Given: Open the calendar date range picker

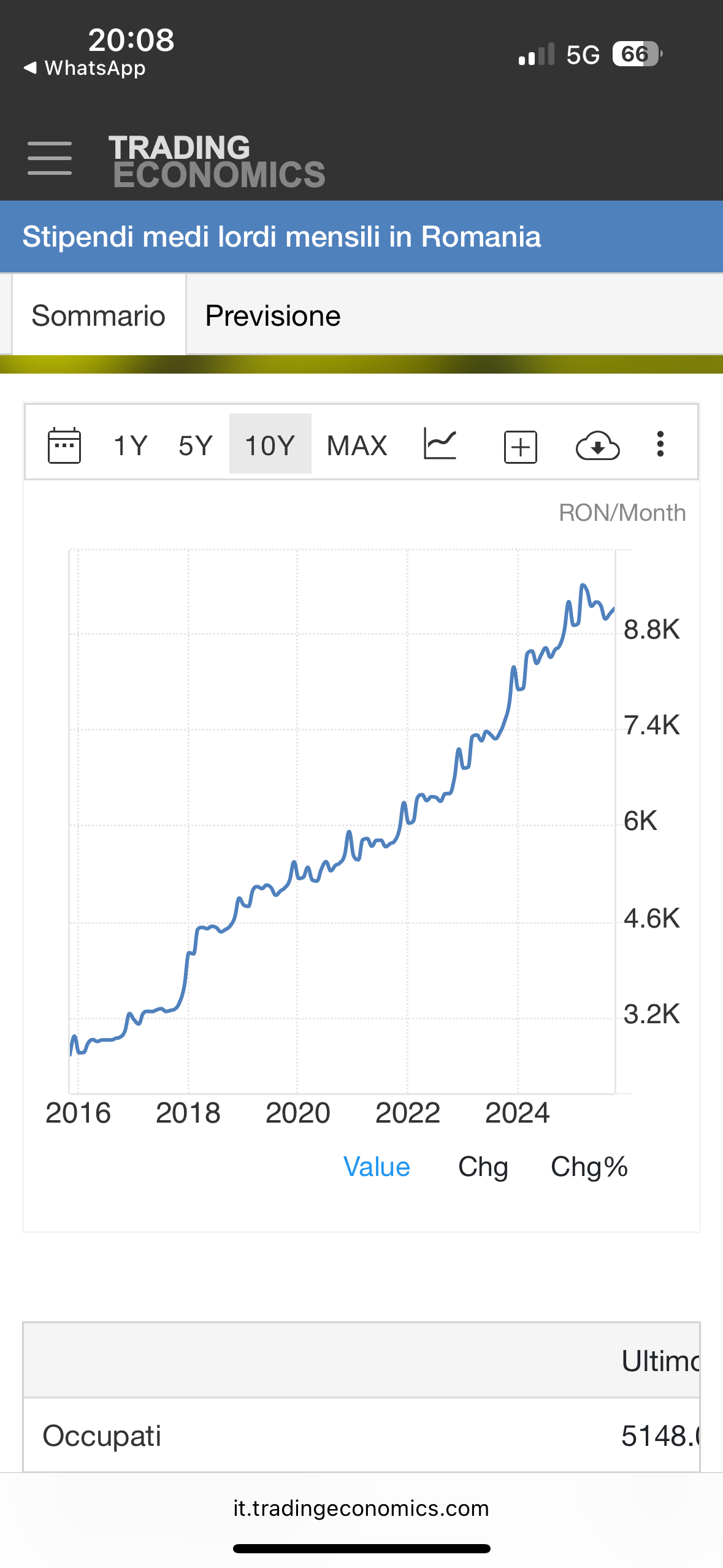Looking at the screenshot, I should pyautogui.click(x=64, y=445).
